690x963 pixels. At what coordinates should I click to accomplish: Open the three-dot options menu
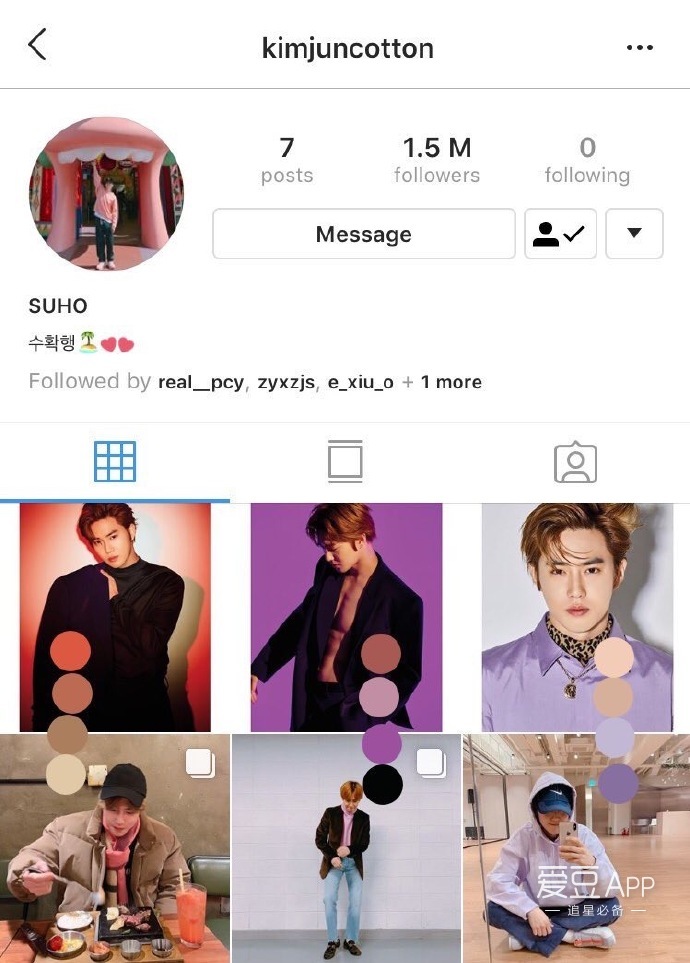coord(639,47)
